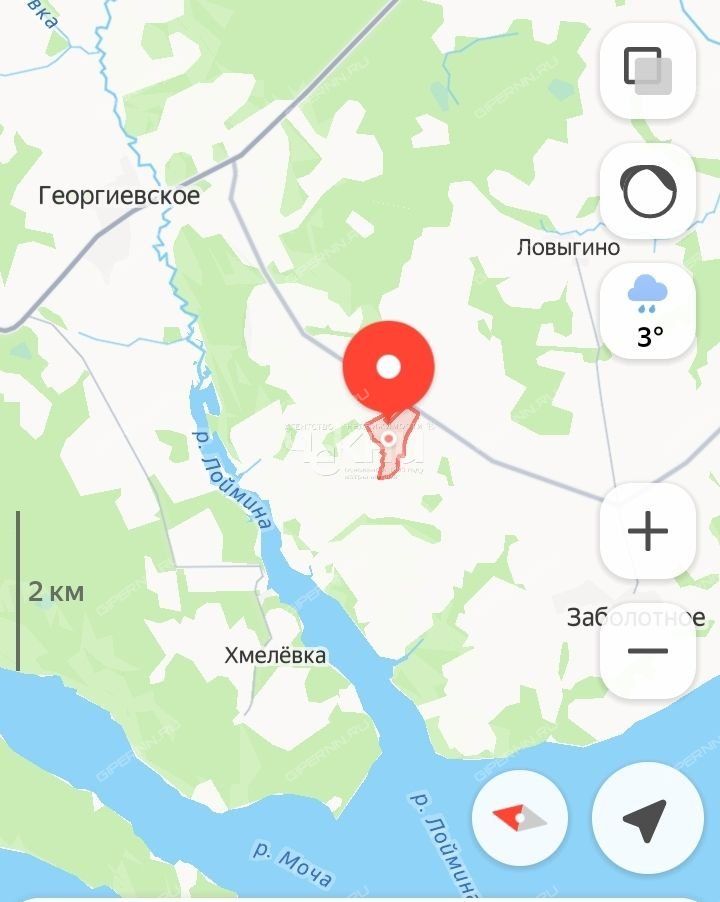This screenshot has width=720, height=902.
Task: Zoom in with the plus button
Action: [647, 531]
